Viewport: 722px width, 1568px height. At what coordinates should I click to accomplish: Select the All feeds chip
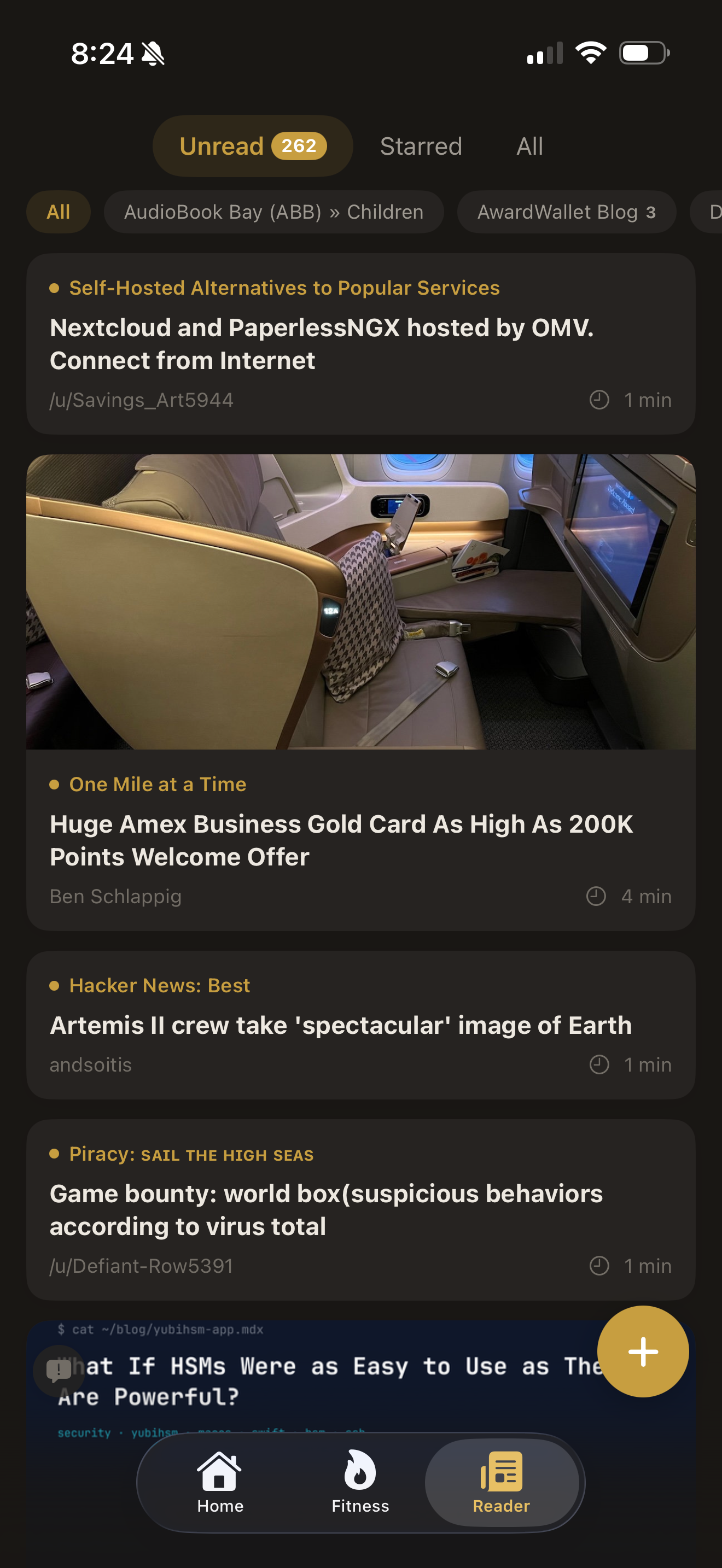[58, 212]
